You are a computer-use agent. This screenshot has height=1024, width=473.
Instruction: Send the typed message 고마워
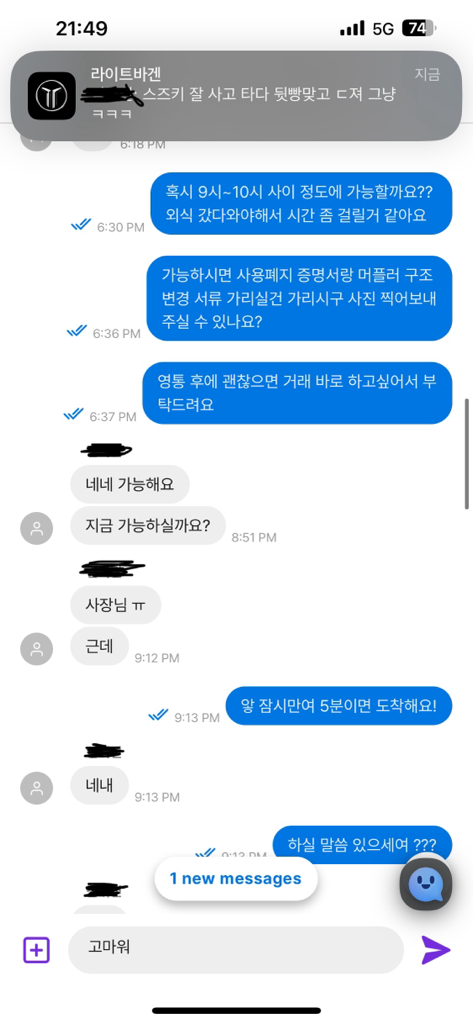[x=436, y=950]
